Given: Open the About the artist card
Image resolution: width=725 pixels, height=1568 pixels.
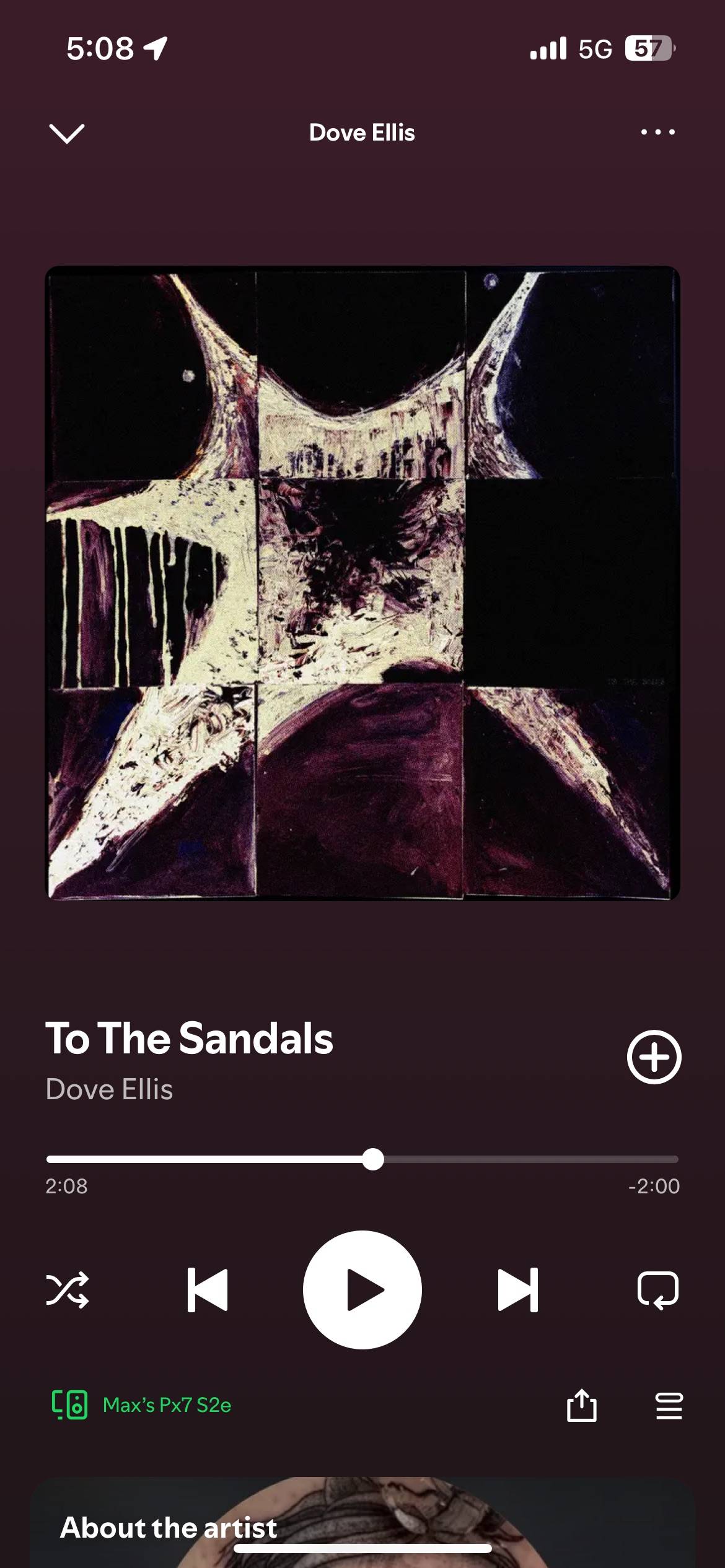Looking at the screenshot, I should [x=362, y=1523].
